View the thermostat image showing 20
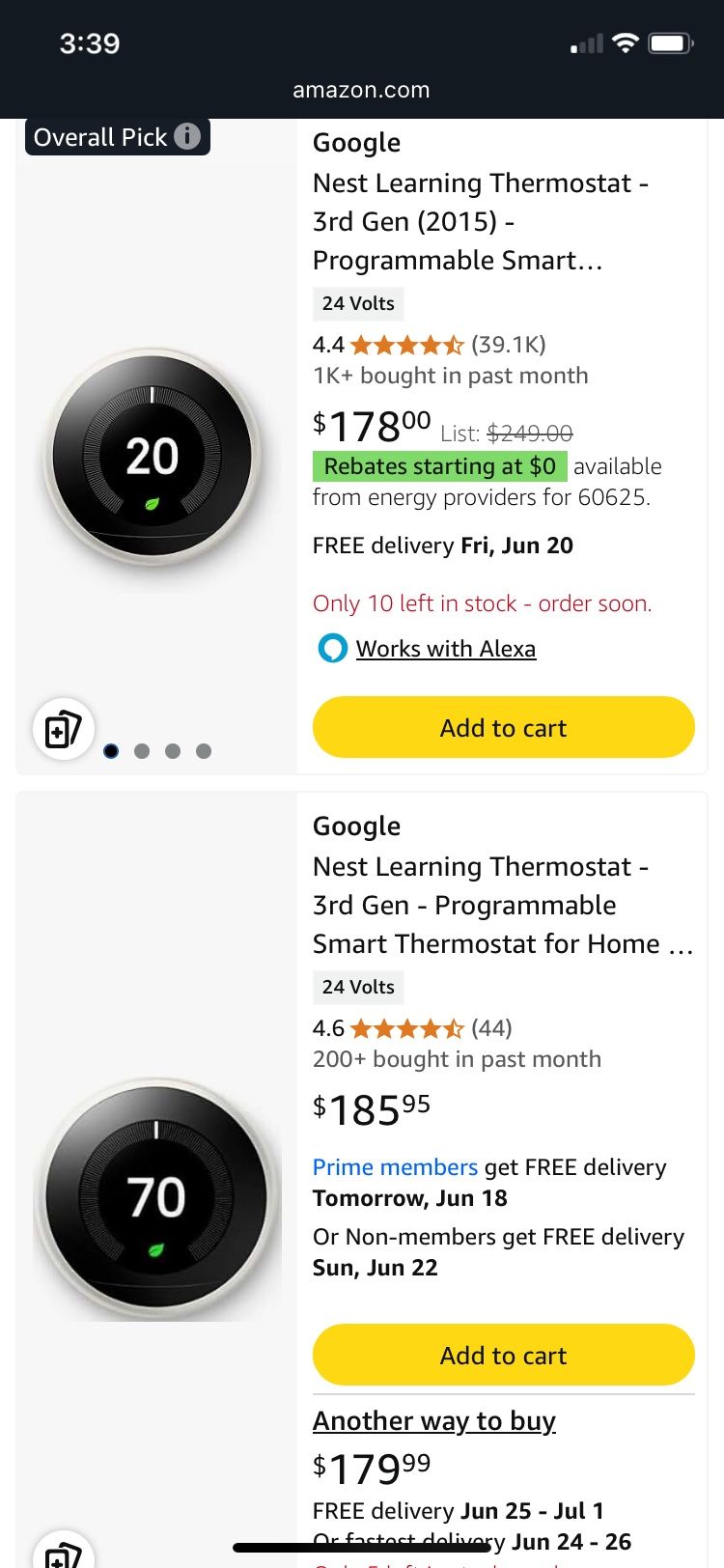 click(x=153, y=457)
